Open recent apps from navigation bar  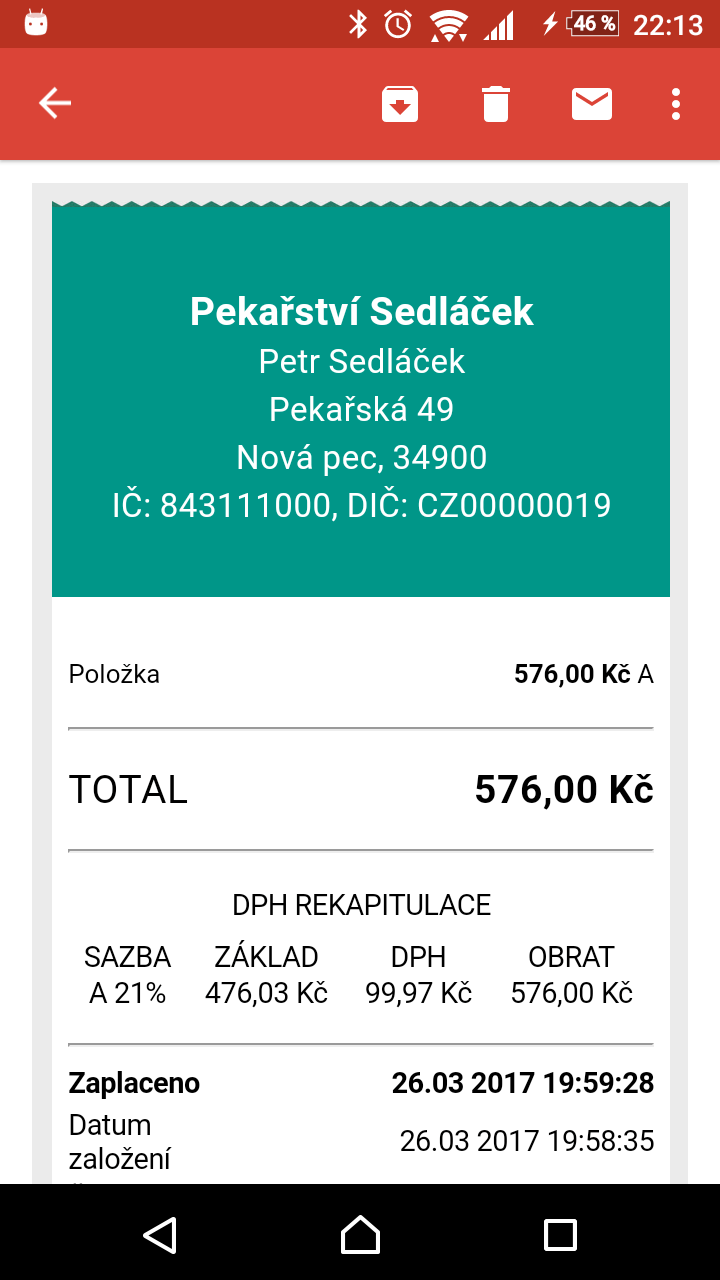point(560,1234)
